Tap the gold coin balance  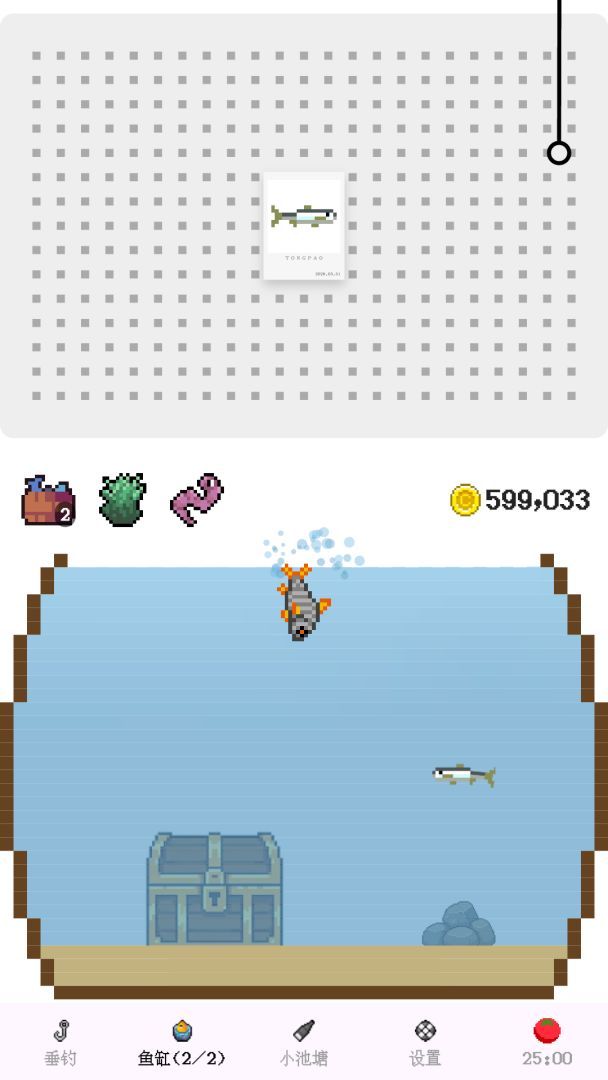point(520,500)
